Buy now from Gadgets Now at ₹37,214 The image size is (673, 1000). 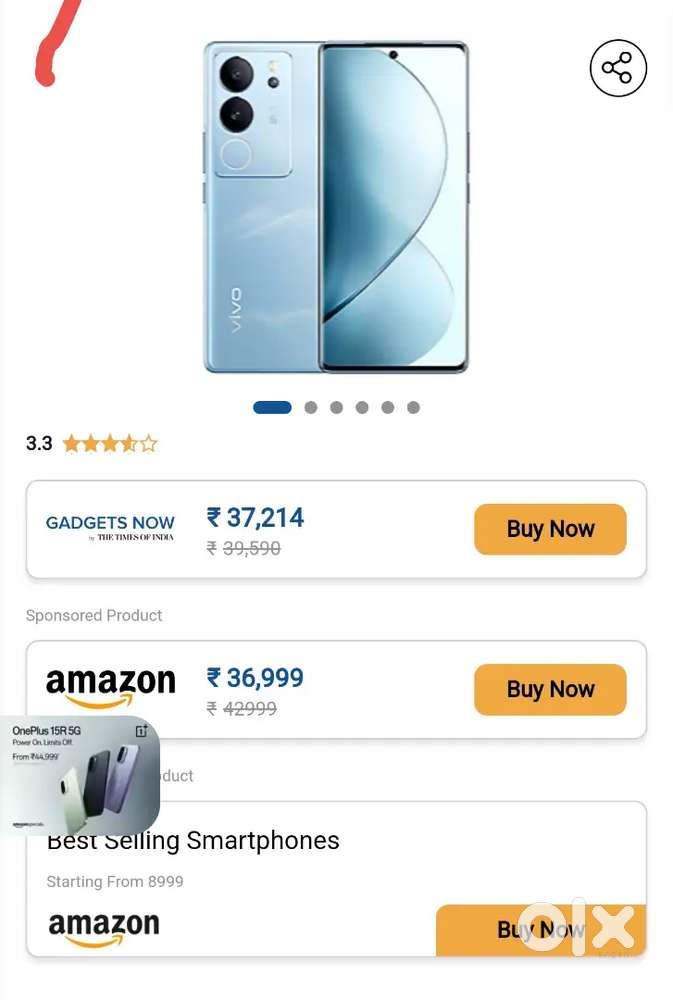[550, 529]
